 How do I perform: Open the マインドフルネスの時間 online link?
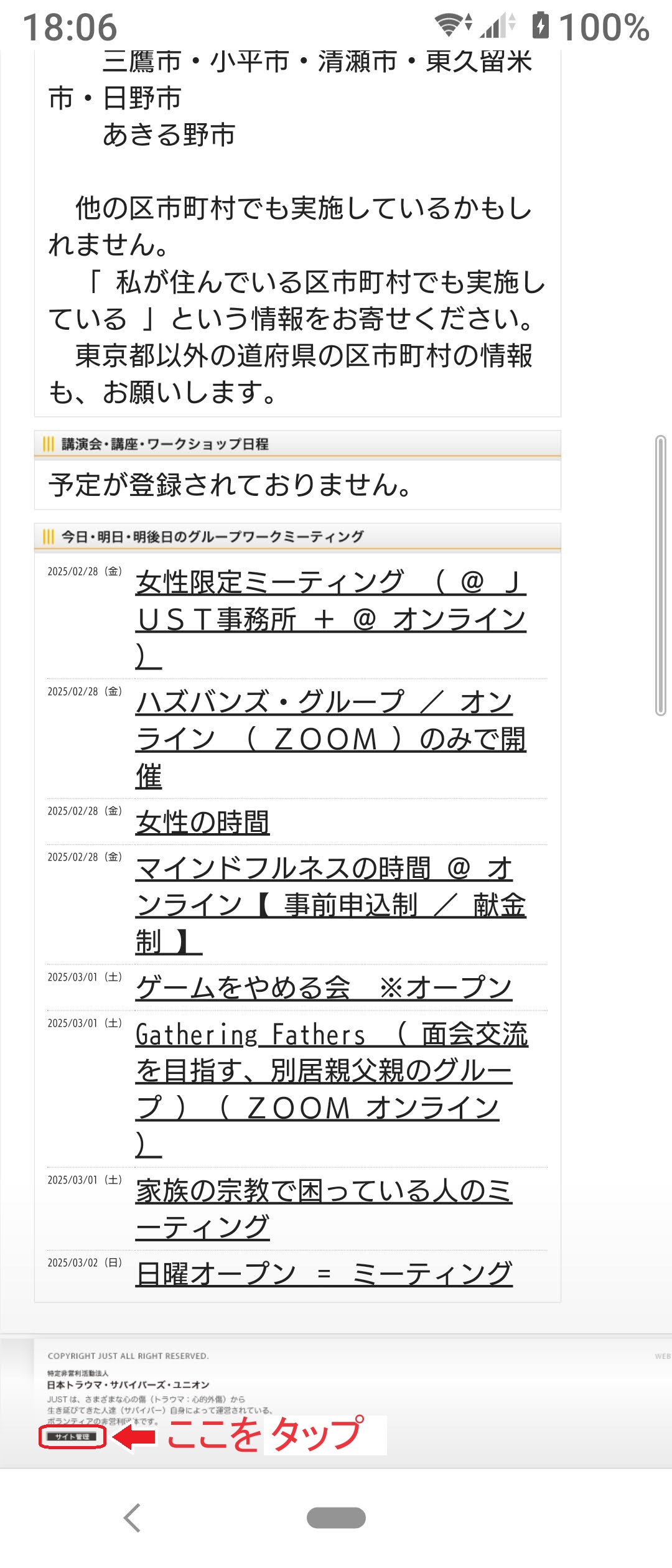(x=330, y=905)
